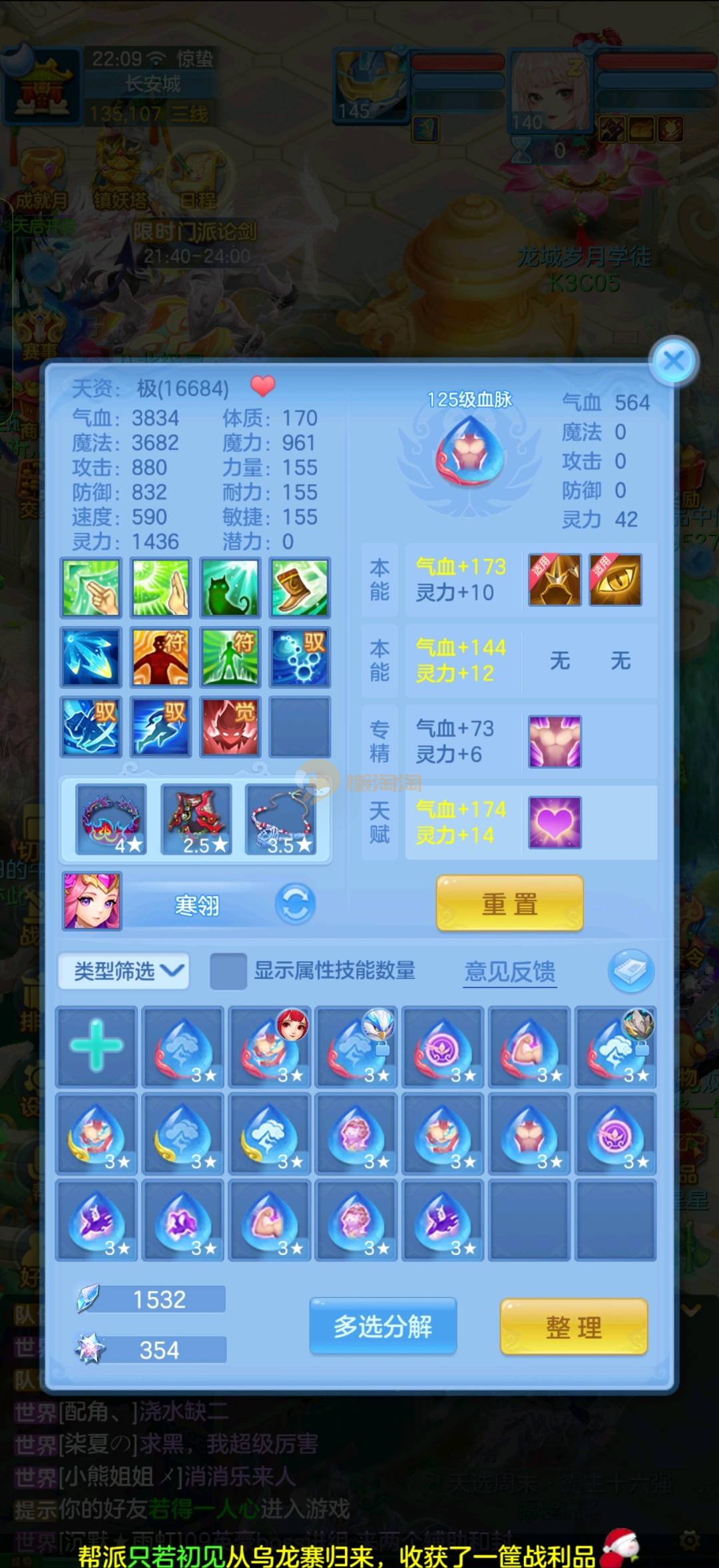Select the bloodline with red-haired avatar badge

coord(269,1046)
